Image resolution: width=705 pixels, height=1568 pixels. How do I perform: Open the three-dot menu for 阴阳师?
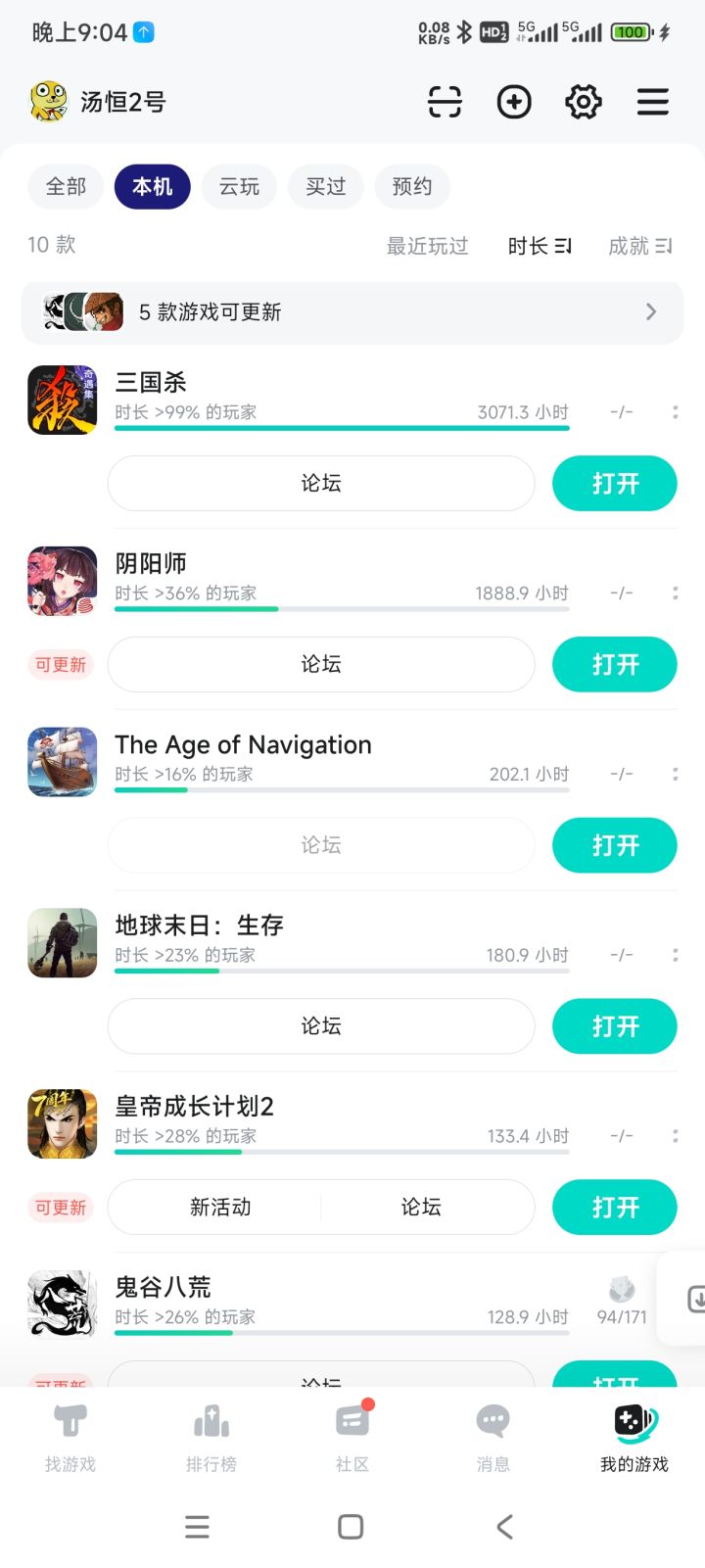pos(675,593)
